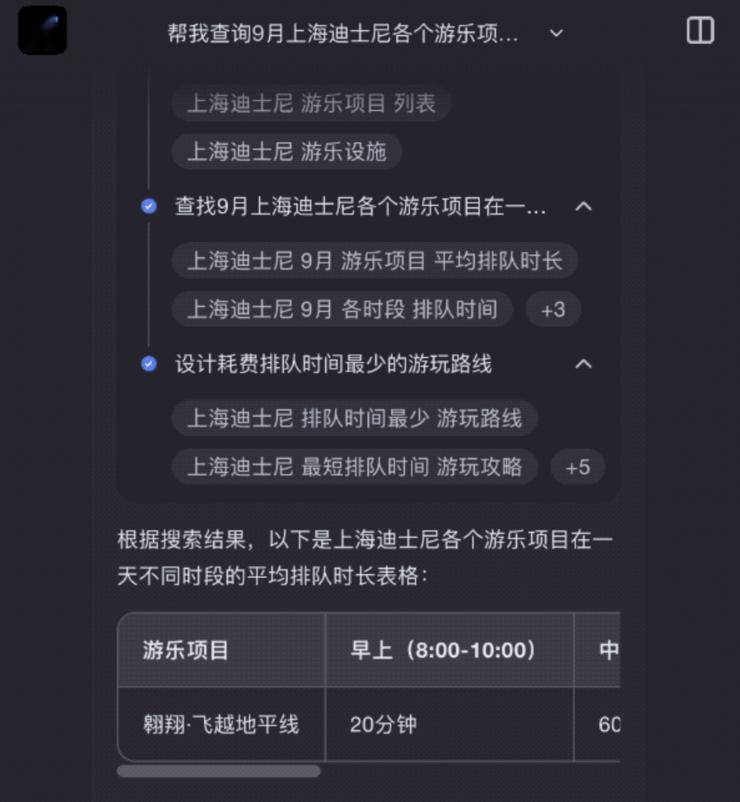Open the split panel view icon
The image size is (740, 802).
tap(701, 31)
